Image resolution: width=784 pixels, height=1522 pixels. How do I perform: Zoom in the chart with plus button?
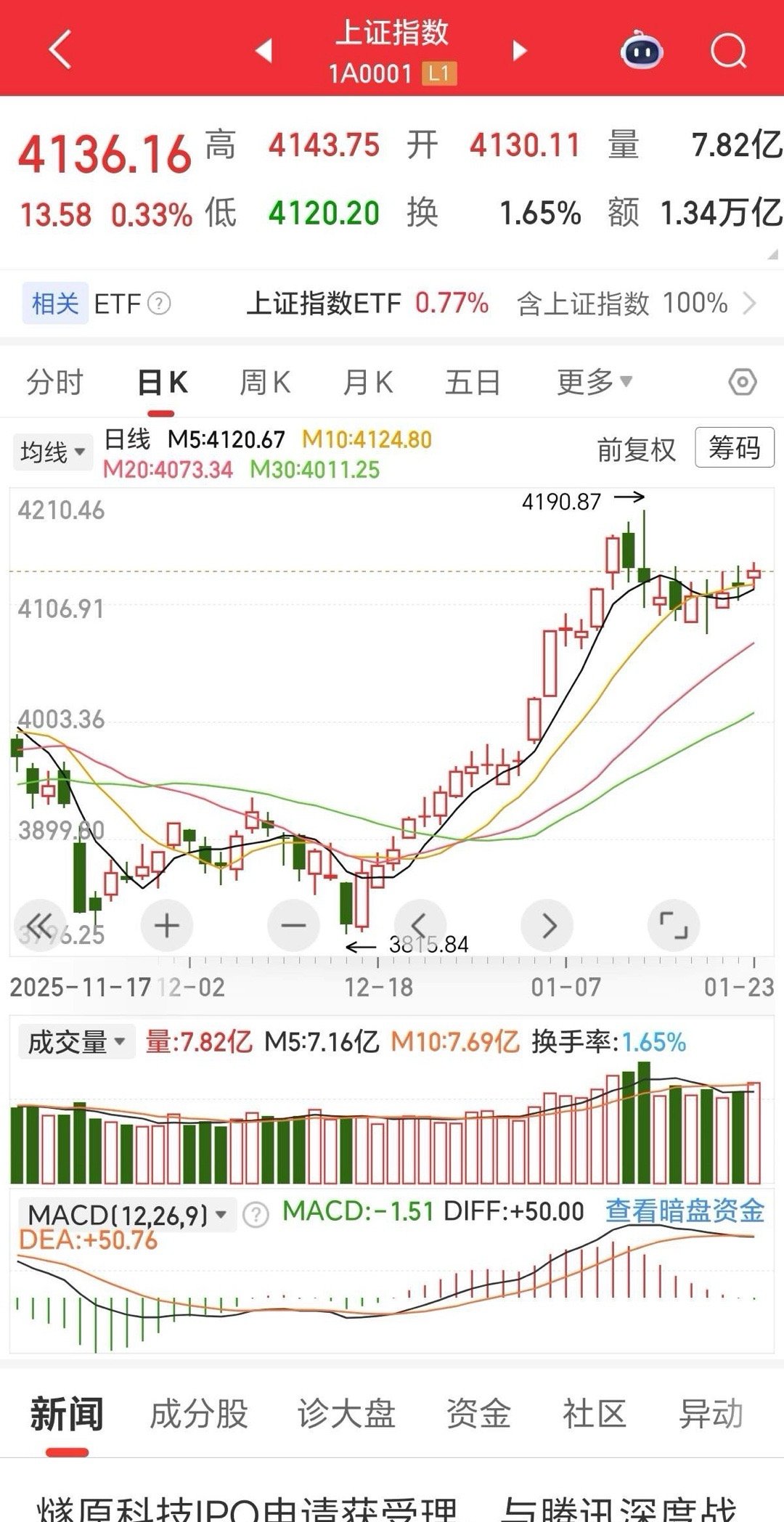pos(167,925)
